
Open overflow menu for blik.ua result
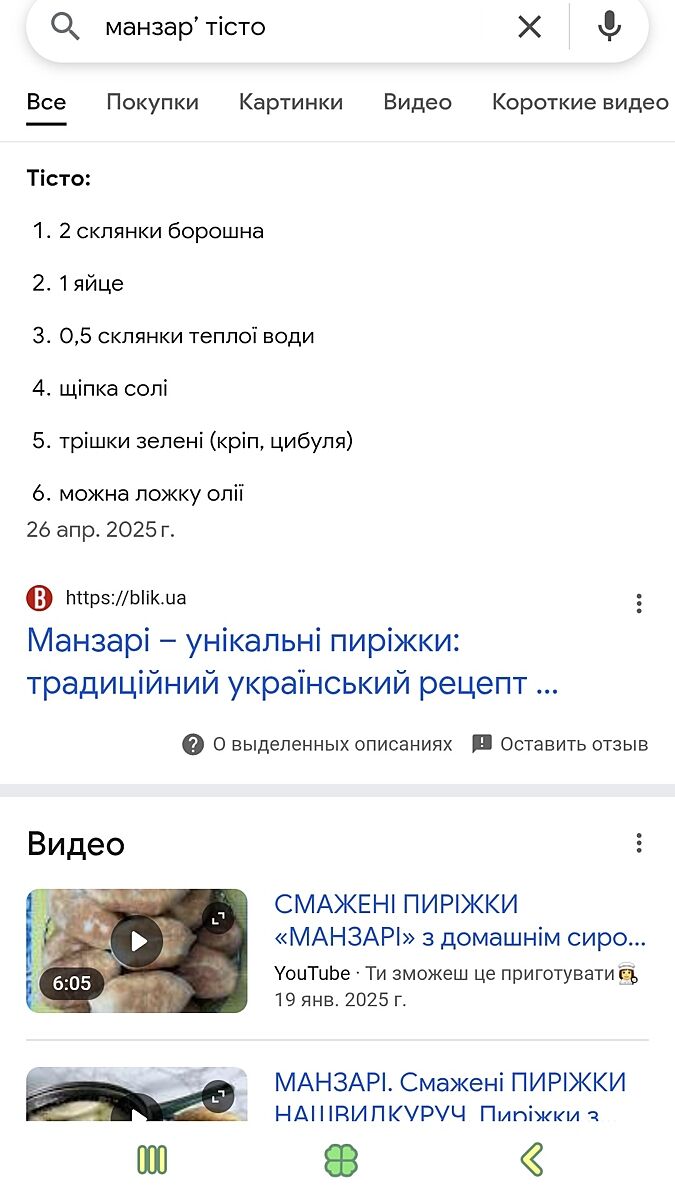[x=639, y=603]
